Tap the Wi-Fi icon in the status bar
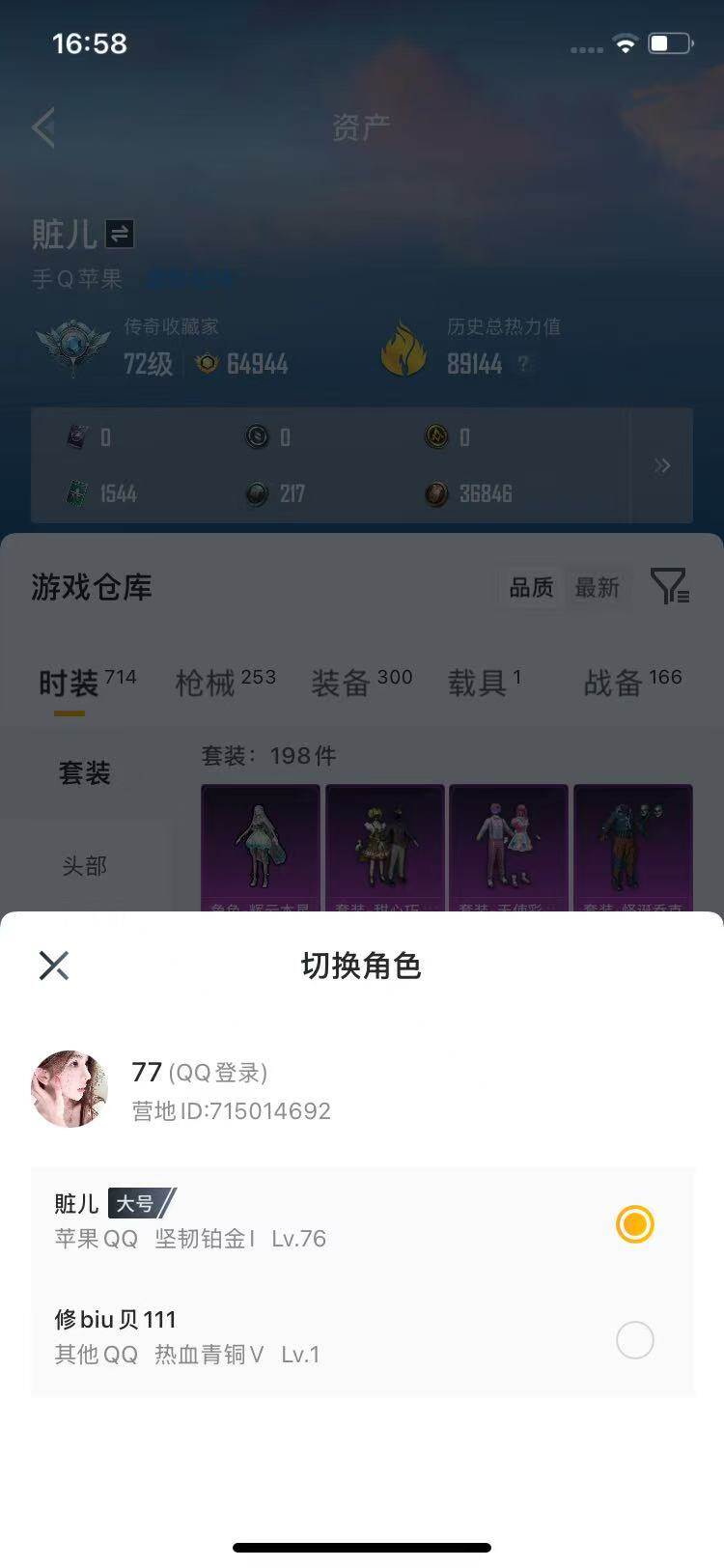This screenshot has height=1568, width=724. pos(624,43)
